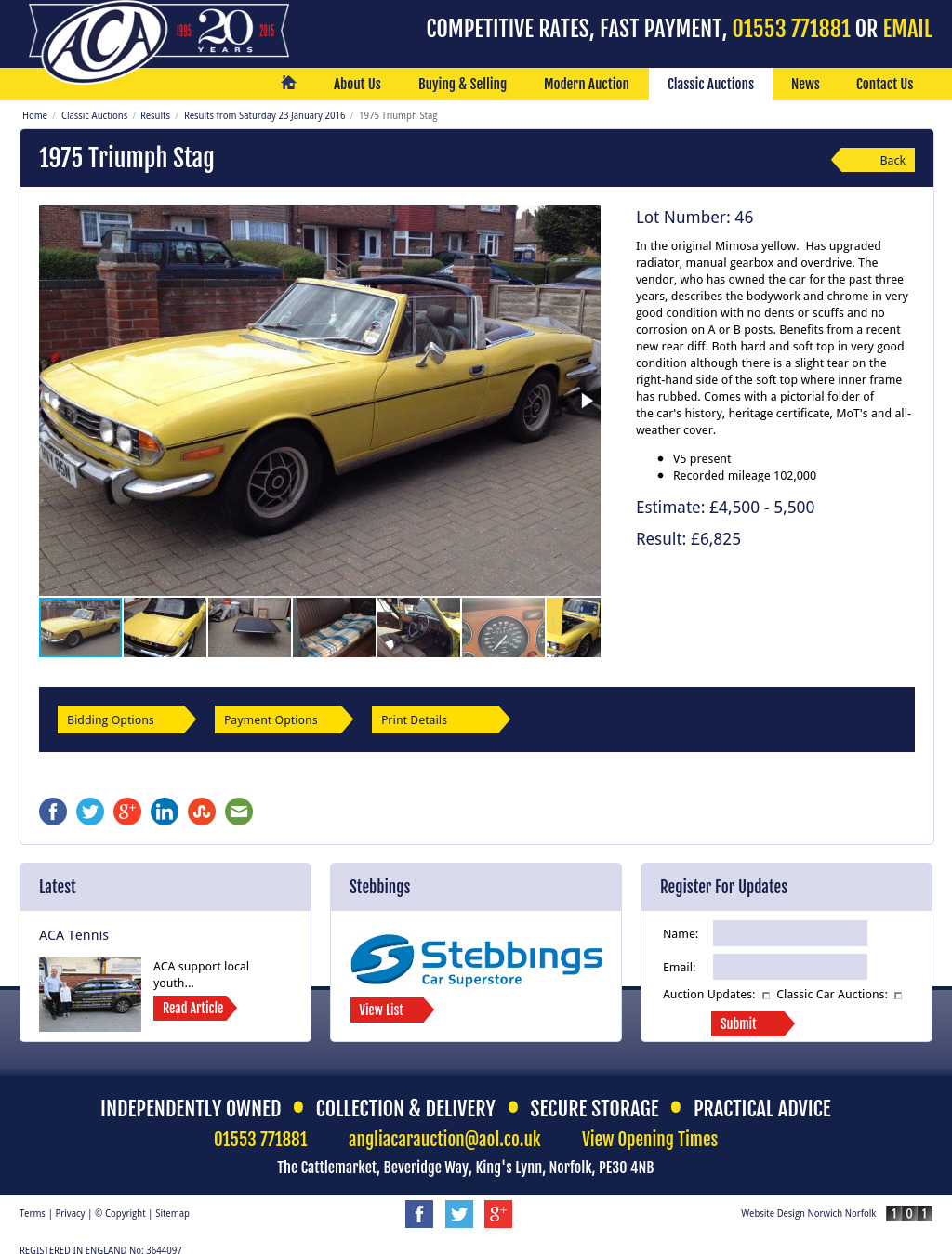Viewport: 952px width, 1254px height.
Task: Open the Buying & Selling section
Action: point(462,84)
